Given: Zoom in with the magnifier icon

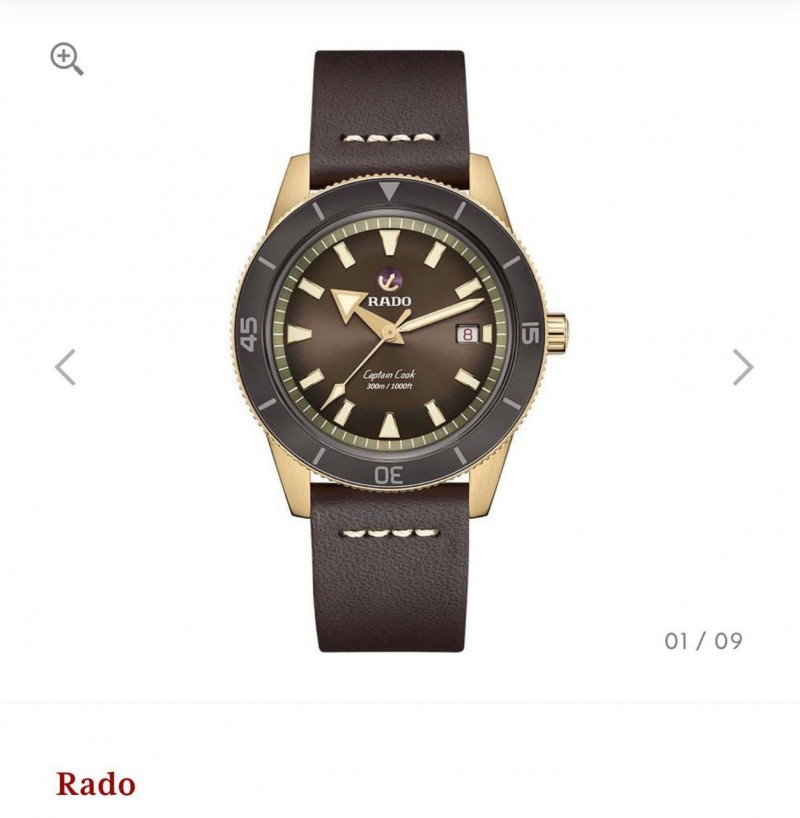Looking at the screenshot, I should pos(66,59).
